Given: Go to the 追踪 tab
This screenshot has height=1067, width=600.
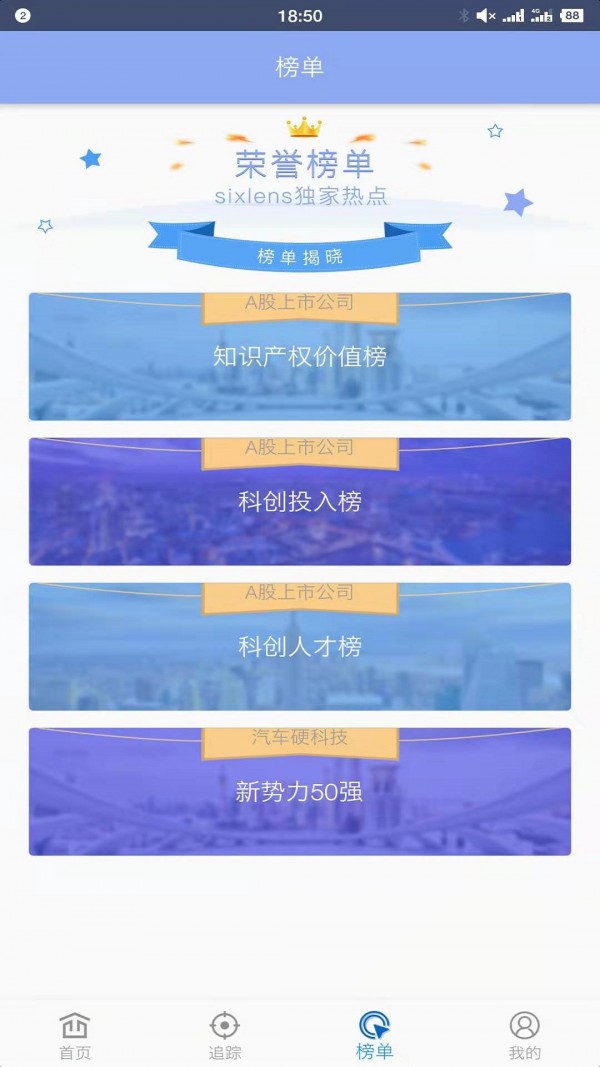Looking at the screenshot, I should pos(225,1035).
